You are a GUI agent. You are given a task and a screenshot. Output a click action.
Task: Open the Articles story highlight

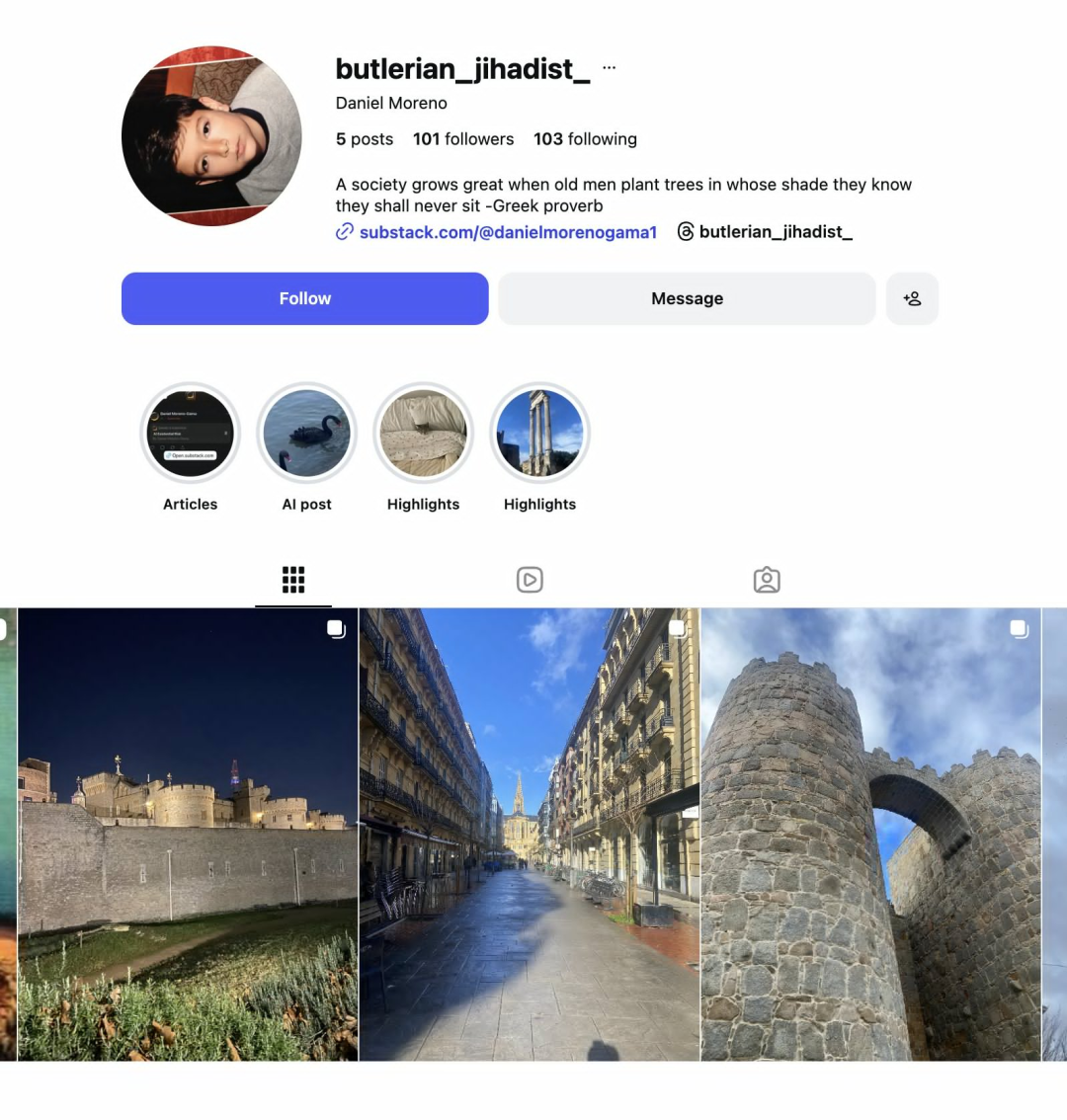pos(191,433)
